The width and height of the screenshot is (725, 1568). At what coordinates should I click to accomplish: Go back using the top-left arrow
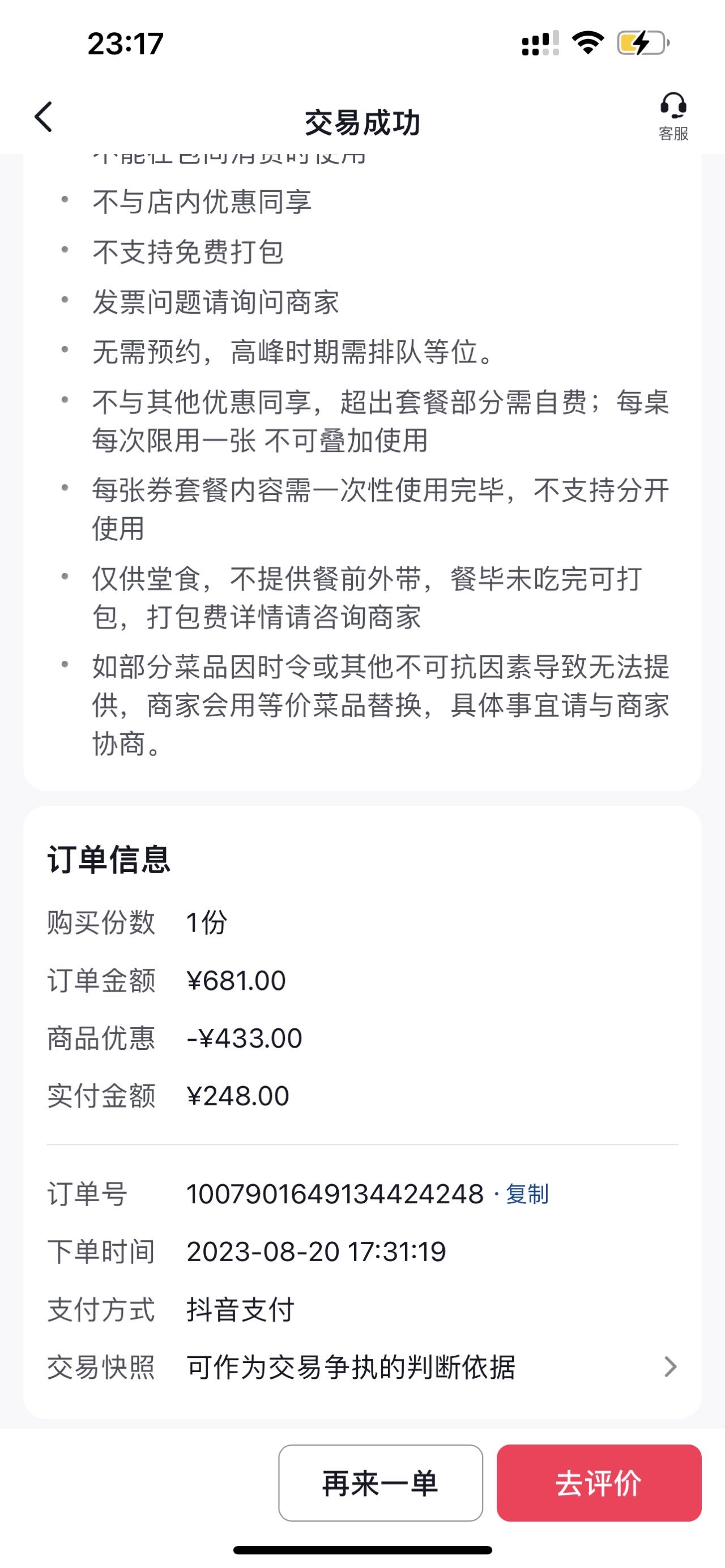(x=43, y=117)
